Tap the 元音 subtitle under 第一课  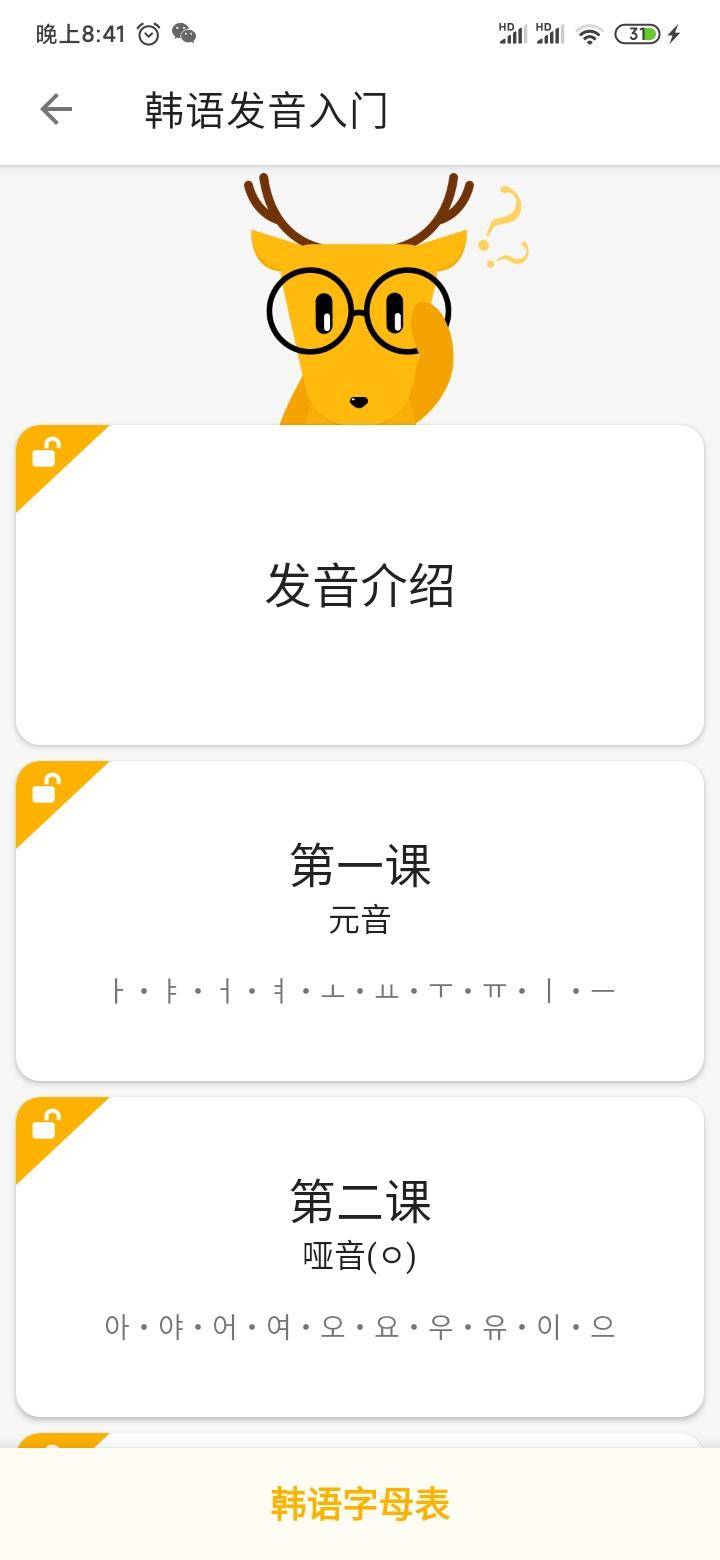point(360,918)
